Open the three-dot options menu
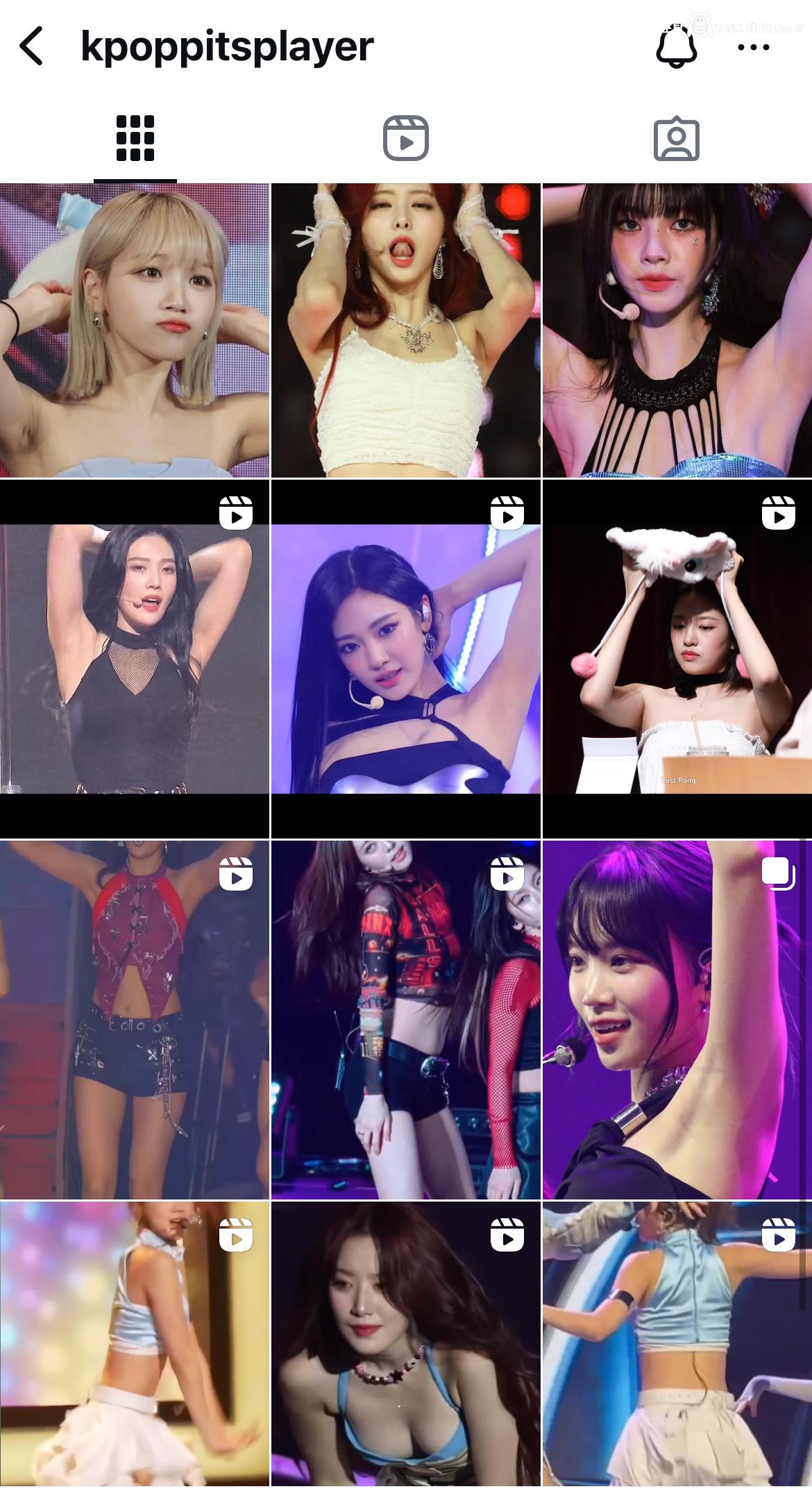 (x=755, y=47)
